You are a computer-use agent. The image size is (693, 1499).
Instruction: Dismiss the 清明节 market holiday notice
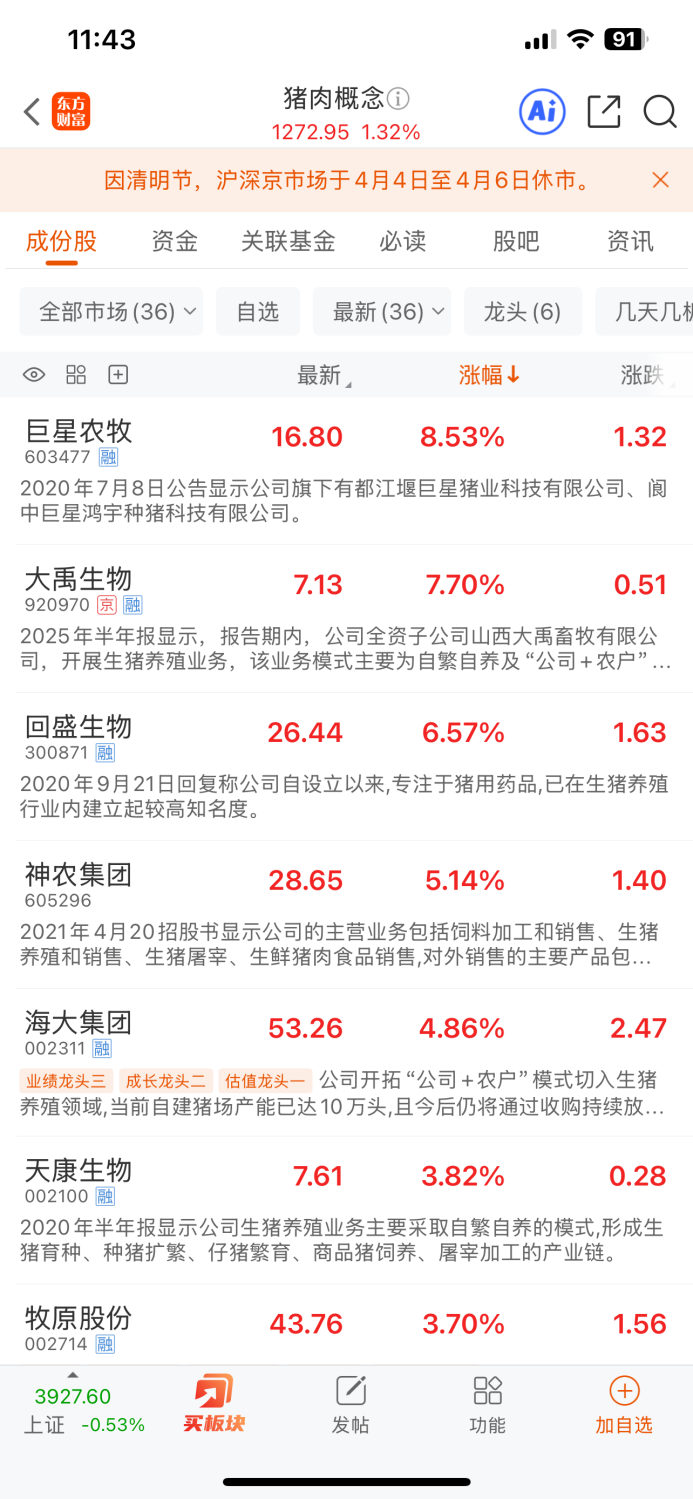660,180
